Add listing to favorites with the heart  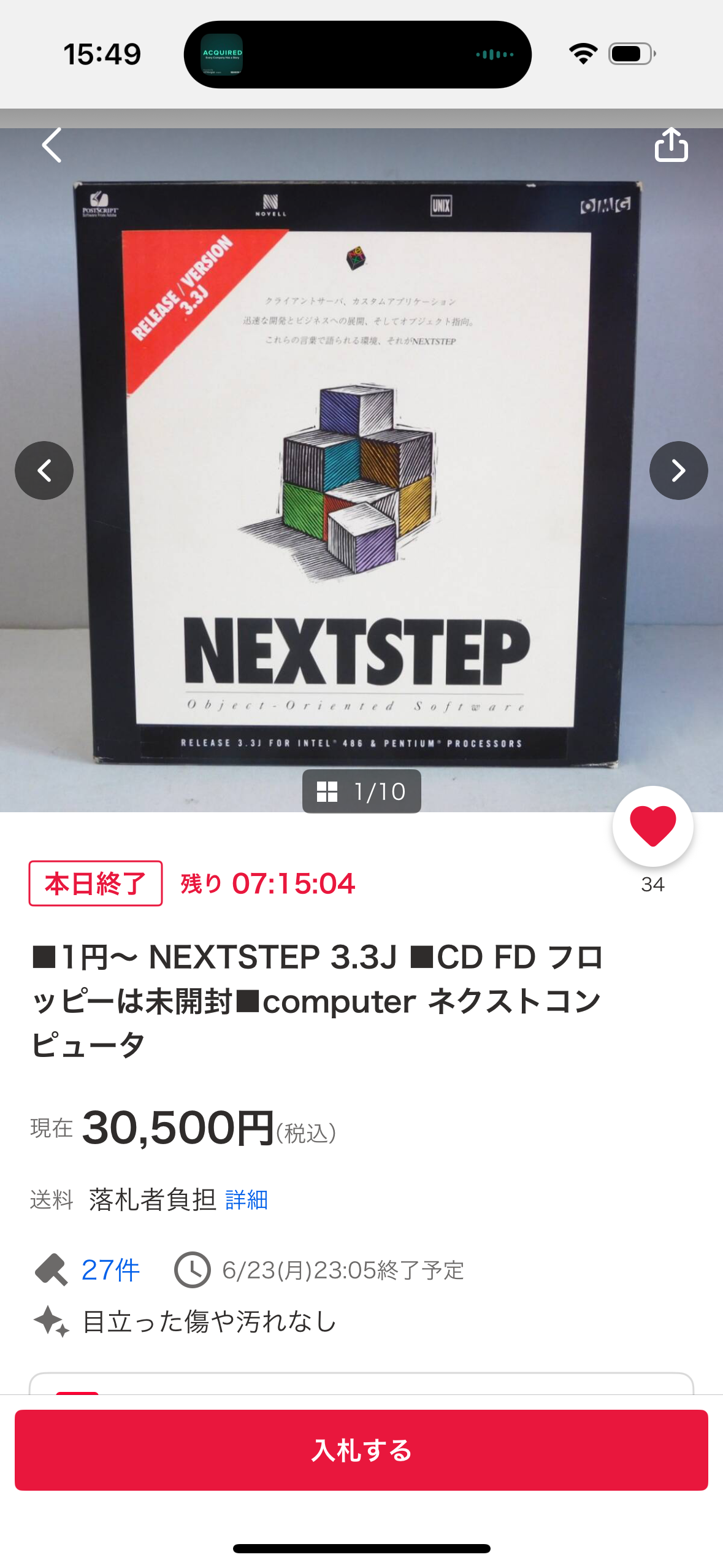[652, 826]
